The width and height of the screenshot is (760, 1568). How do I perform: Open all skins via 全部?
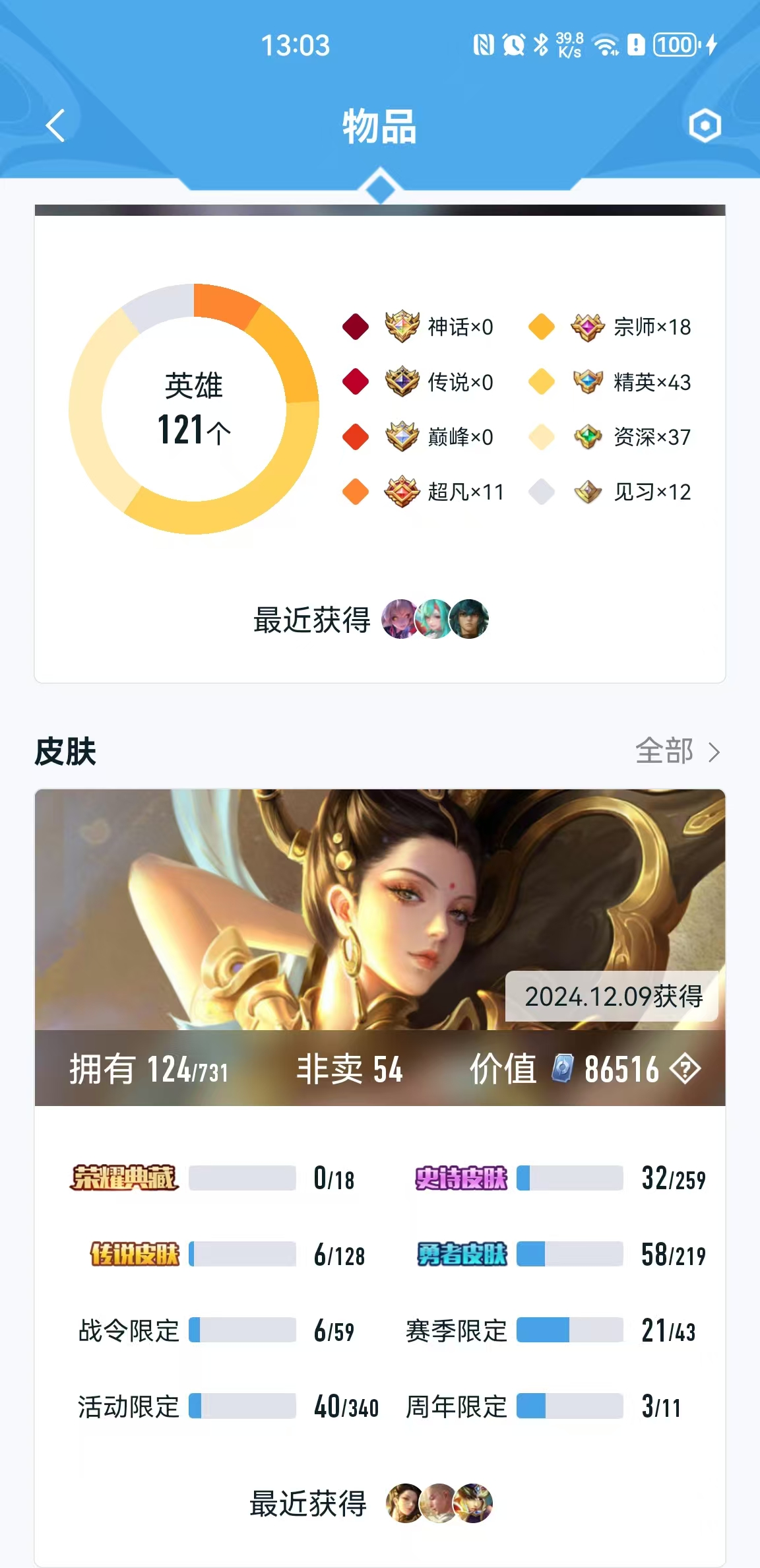[x=677, y=751]
